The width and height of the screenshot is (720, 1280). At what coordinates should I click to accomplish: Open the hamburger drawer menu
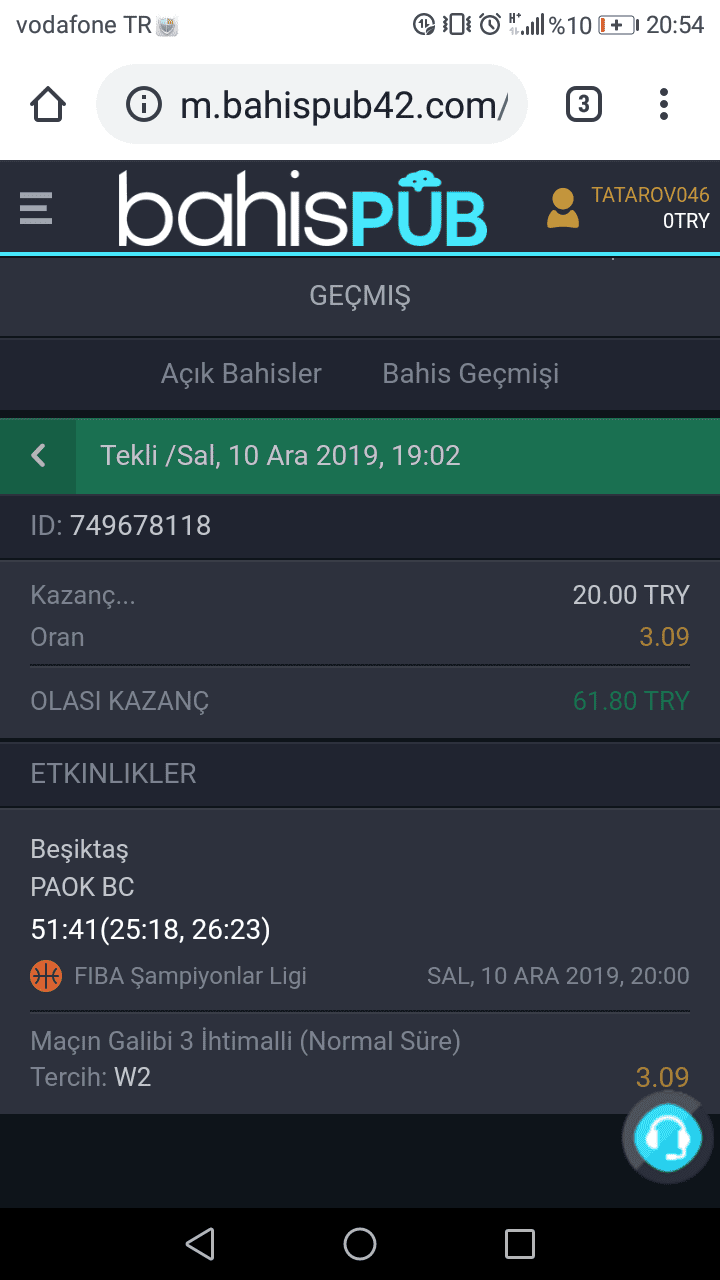[x=35, y=208]
